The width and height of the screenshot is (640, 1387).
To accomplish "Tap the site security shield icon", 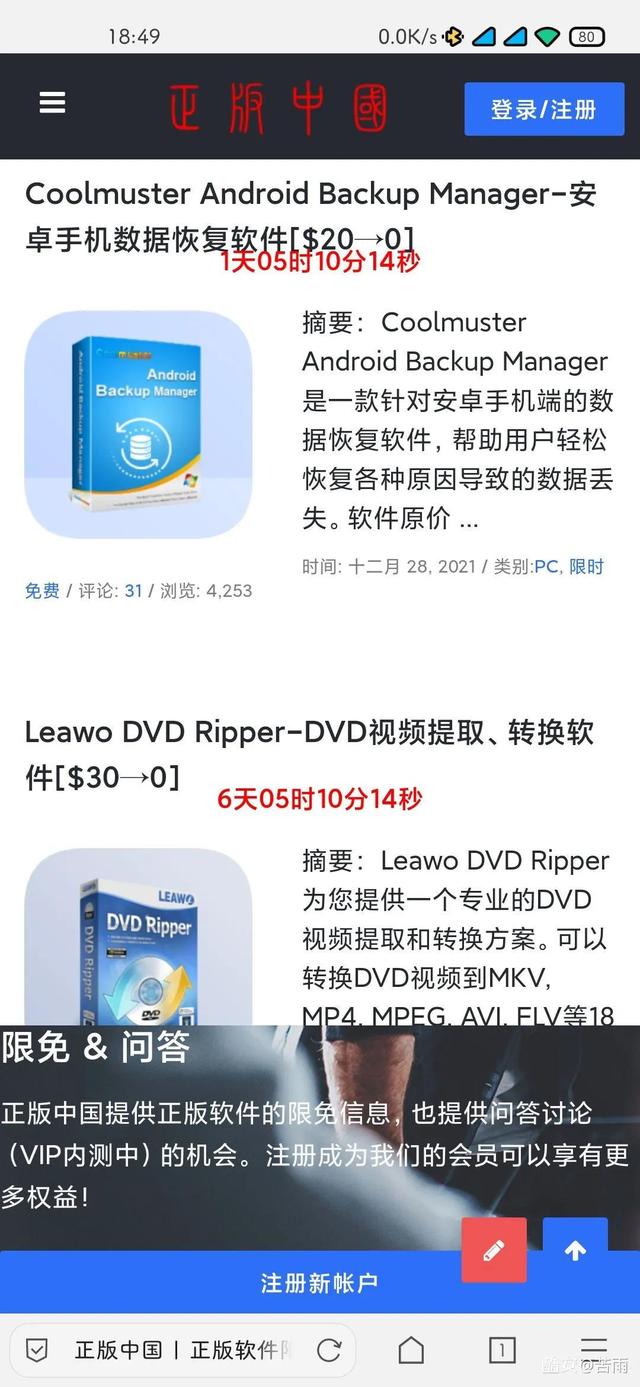I will 36,1351.
